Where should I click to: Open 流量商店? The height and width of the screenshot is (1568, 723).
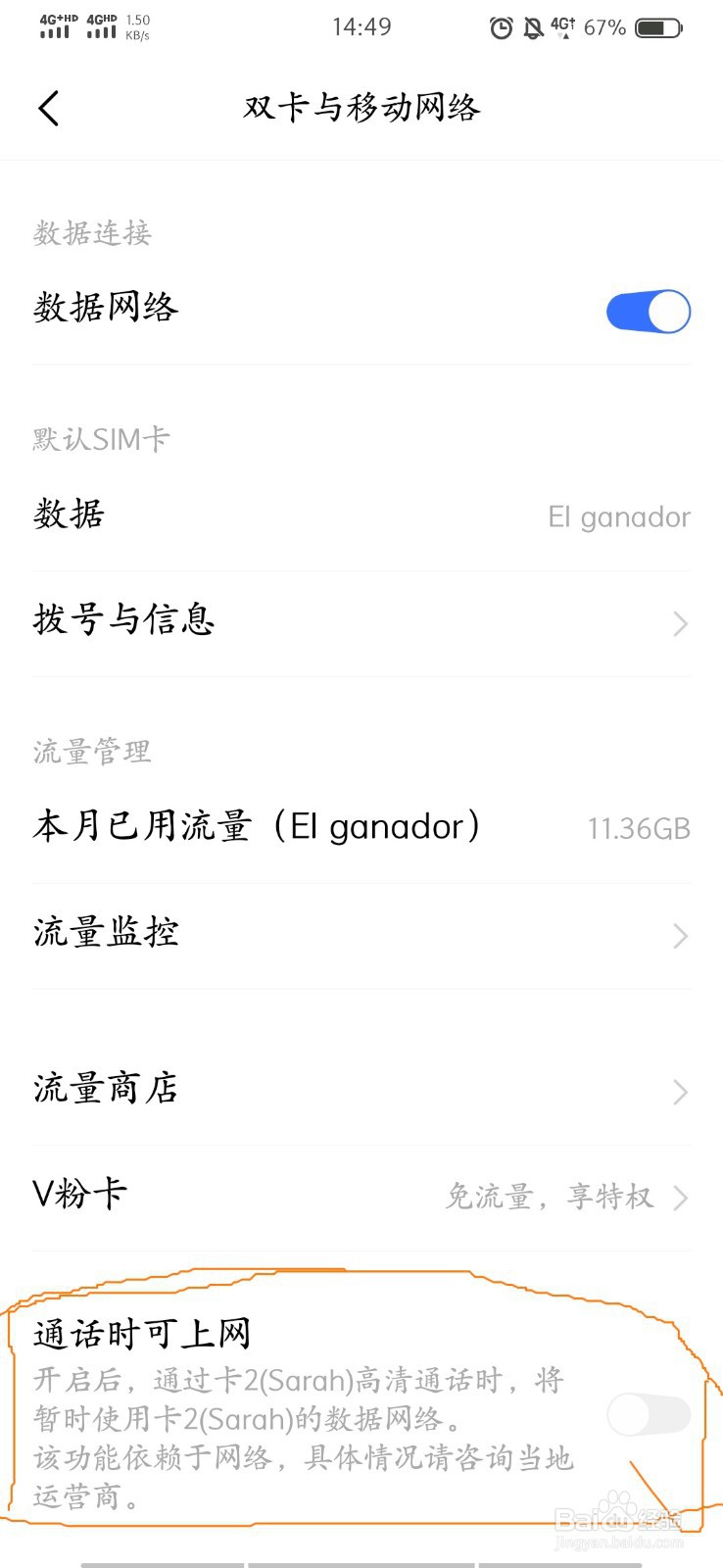tap(361, 1090)
